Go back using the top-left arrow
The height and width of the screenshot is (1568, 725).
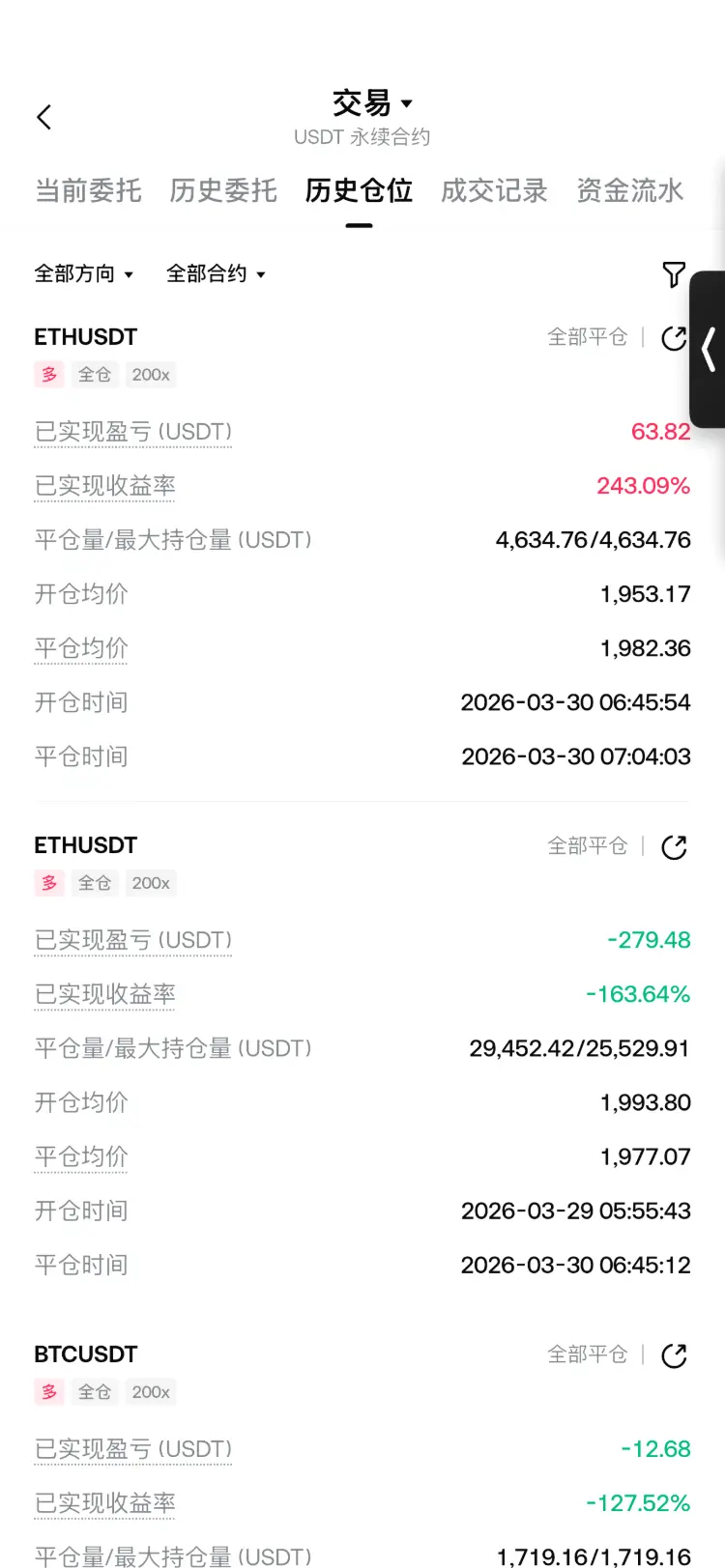pos(44,118)
